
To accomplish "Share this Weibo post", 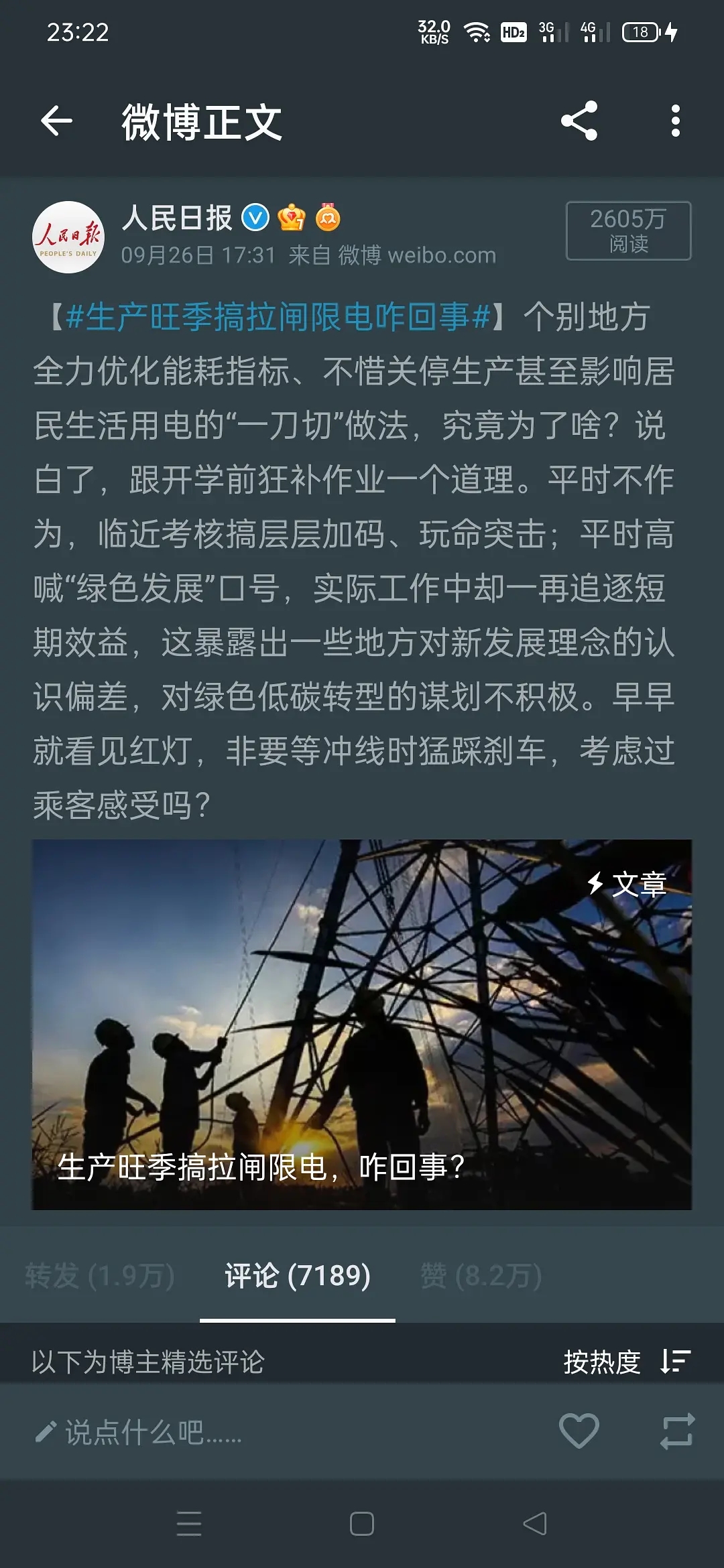I will pyautogui.click(x=579, y=121).
